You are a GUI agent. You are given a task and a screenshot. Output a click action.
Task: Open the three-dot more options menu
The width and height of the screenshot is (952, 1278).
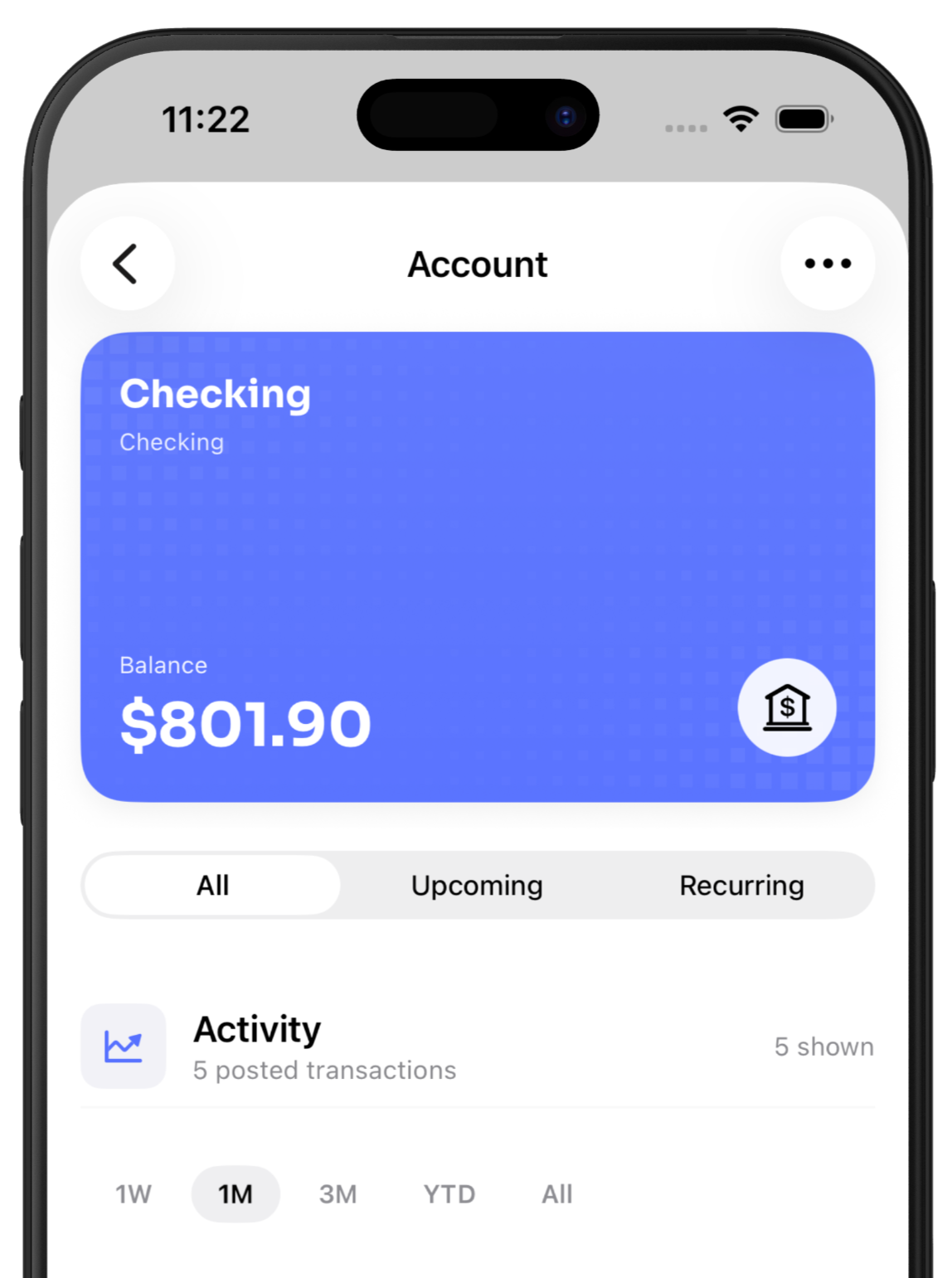827,264
